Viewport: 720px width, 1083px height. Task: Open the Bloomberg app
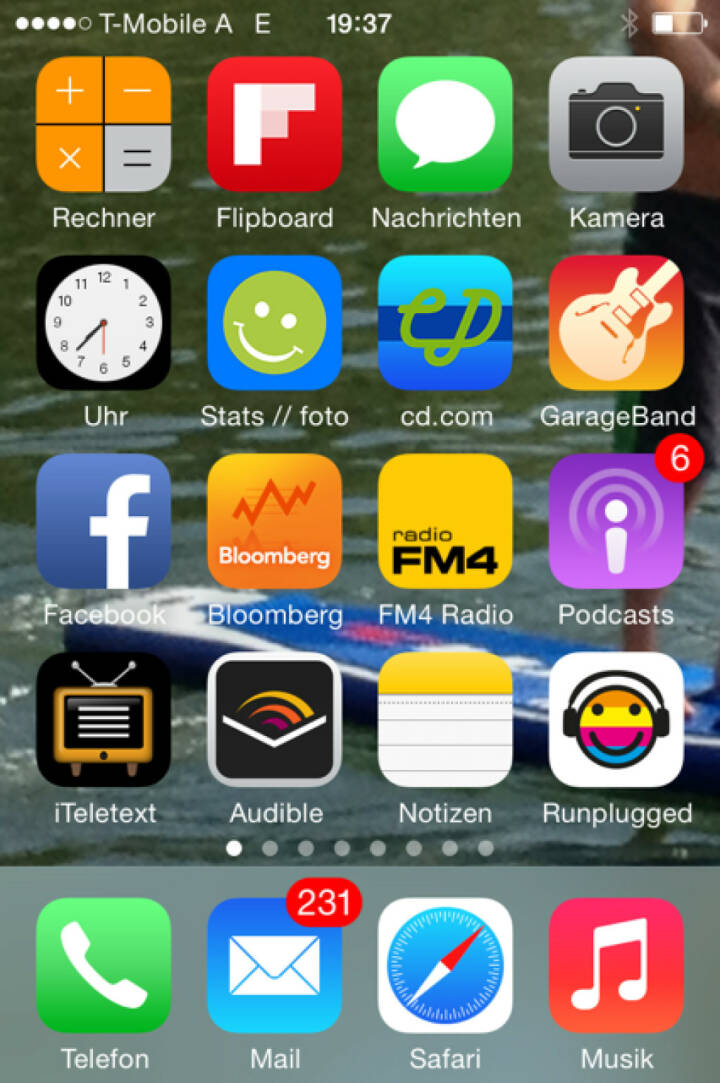274,521
